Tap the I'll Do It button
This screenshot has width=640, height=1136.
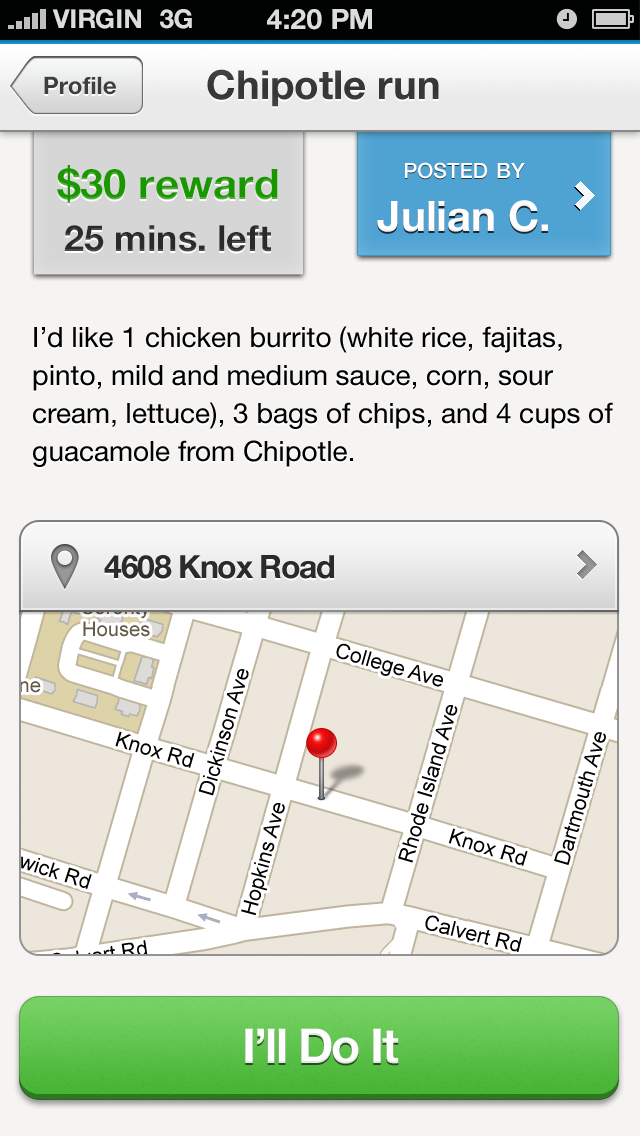pyautogui.click(x=319, y=1046)
